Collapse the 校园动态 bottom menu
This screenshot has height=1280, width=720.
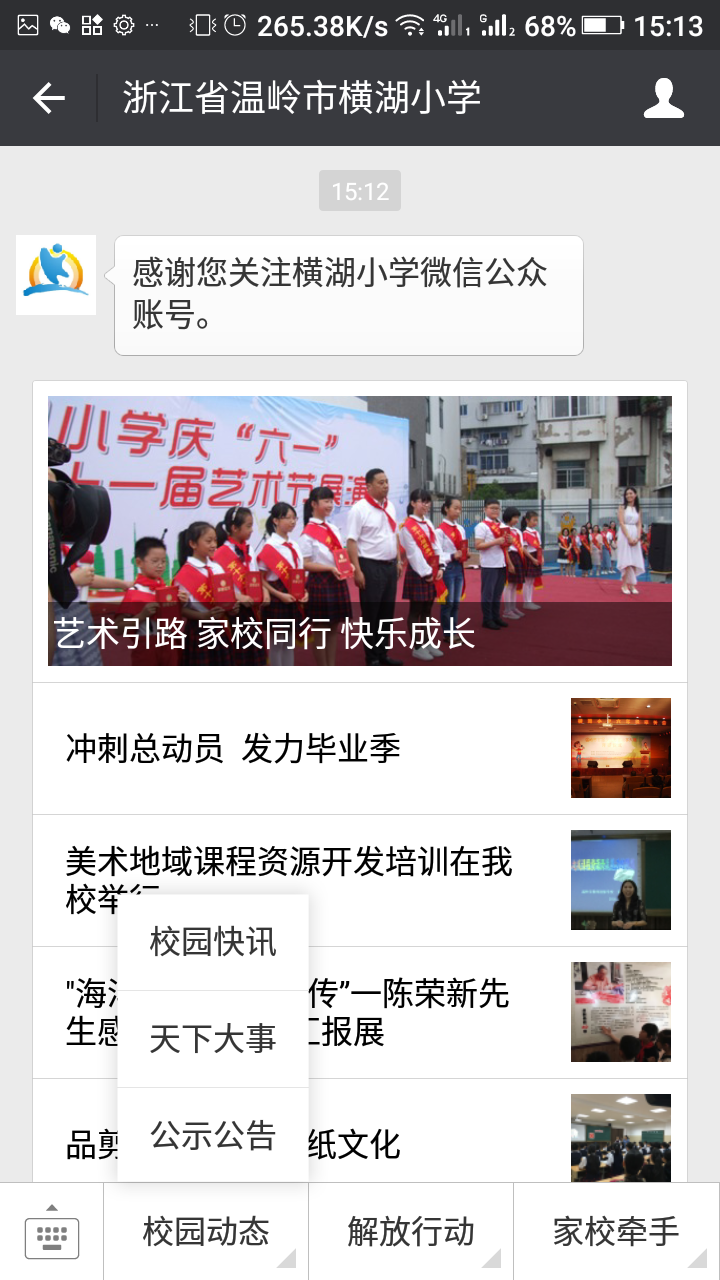(206, 1232)
